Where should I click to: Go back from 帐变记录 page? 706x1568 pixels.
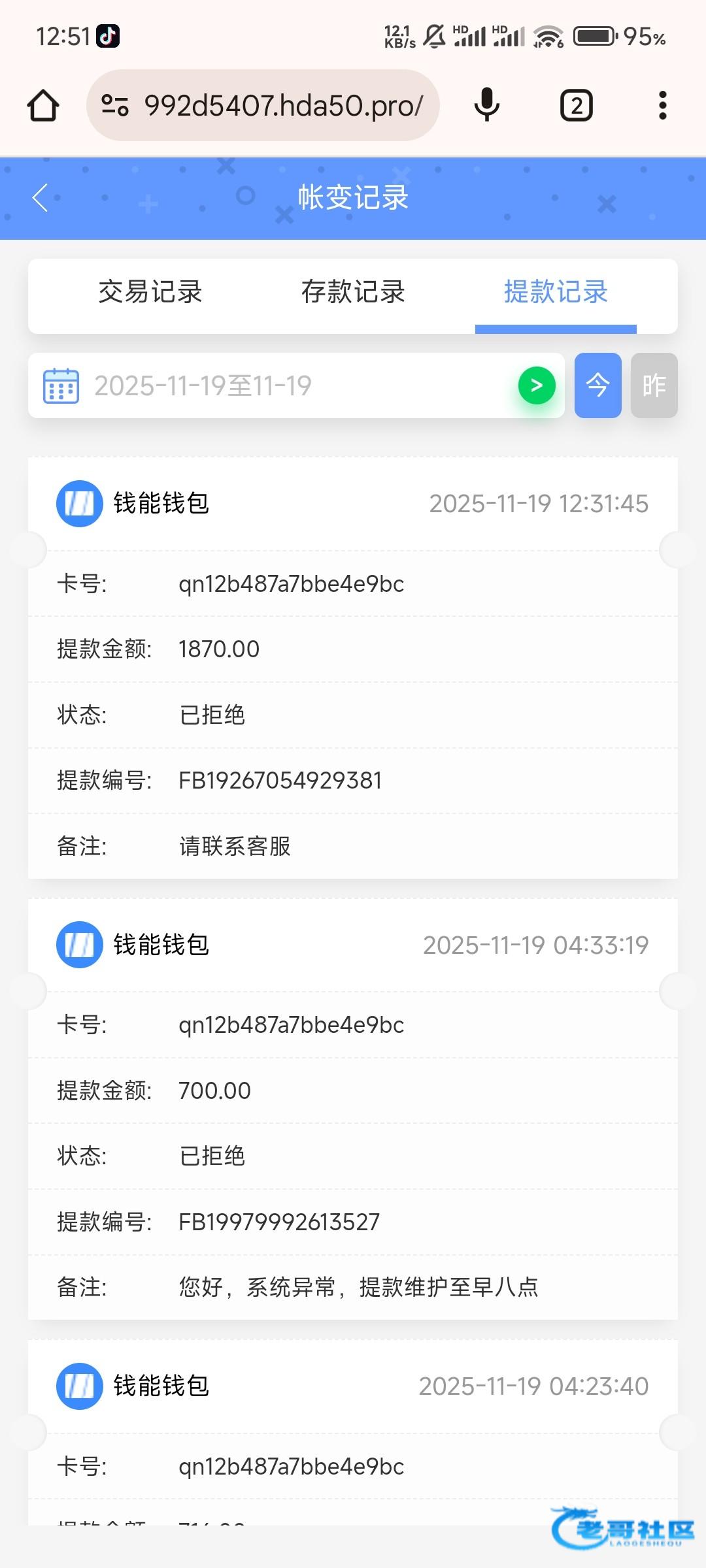41,197
